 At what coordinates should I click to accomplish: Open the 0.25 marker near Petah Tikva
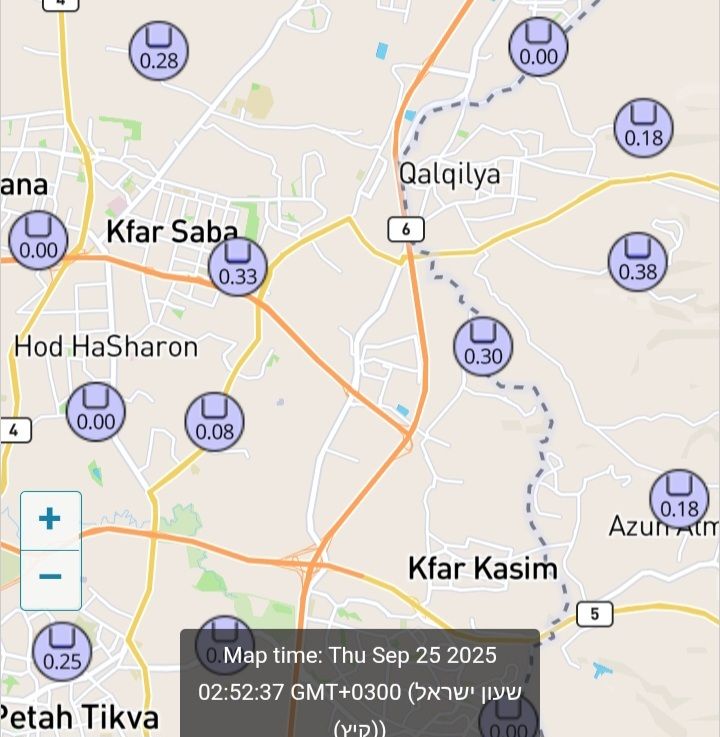(62, 651)
